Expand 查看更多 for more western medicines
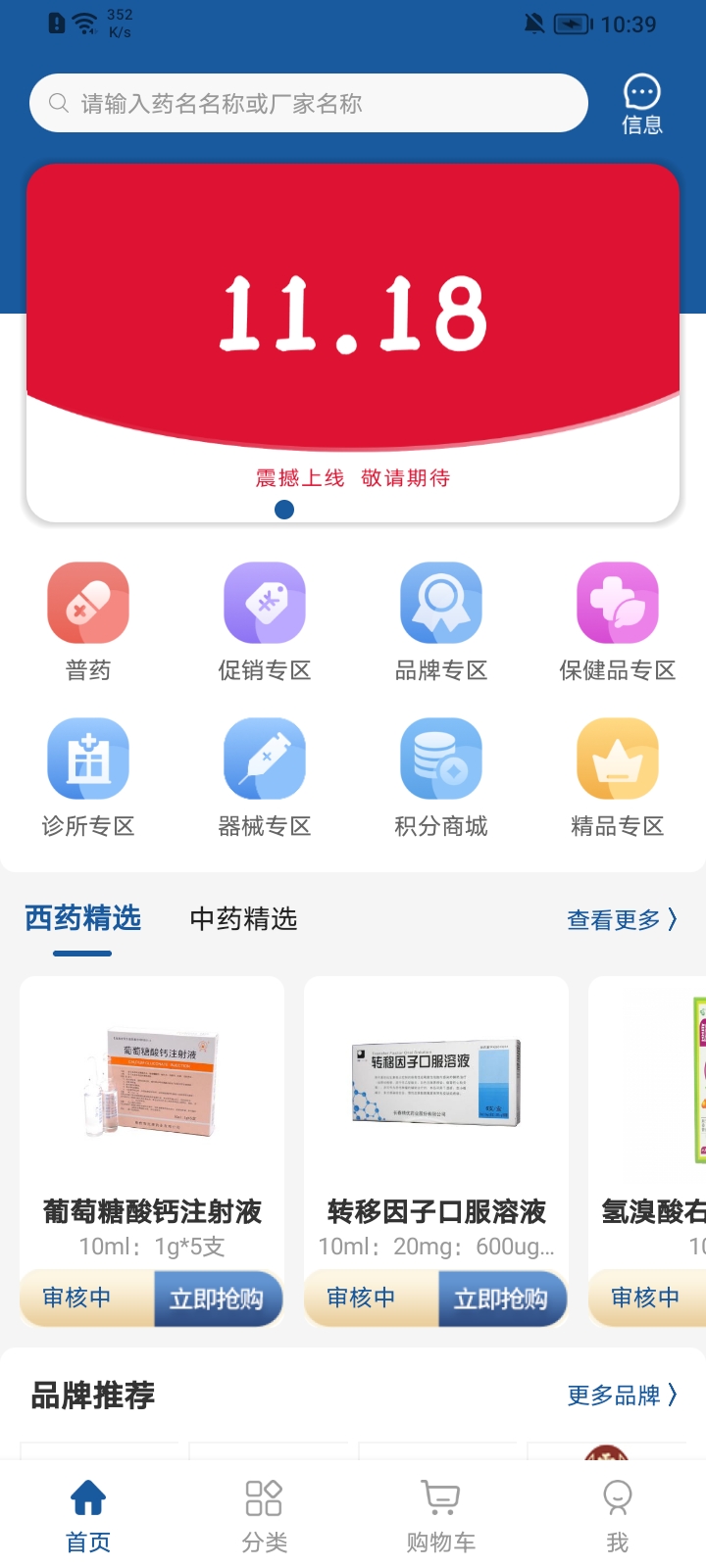 tap(623, 919)
